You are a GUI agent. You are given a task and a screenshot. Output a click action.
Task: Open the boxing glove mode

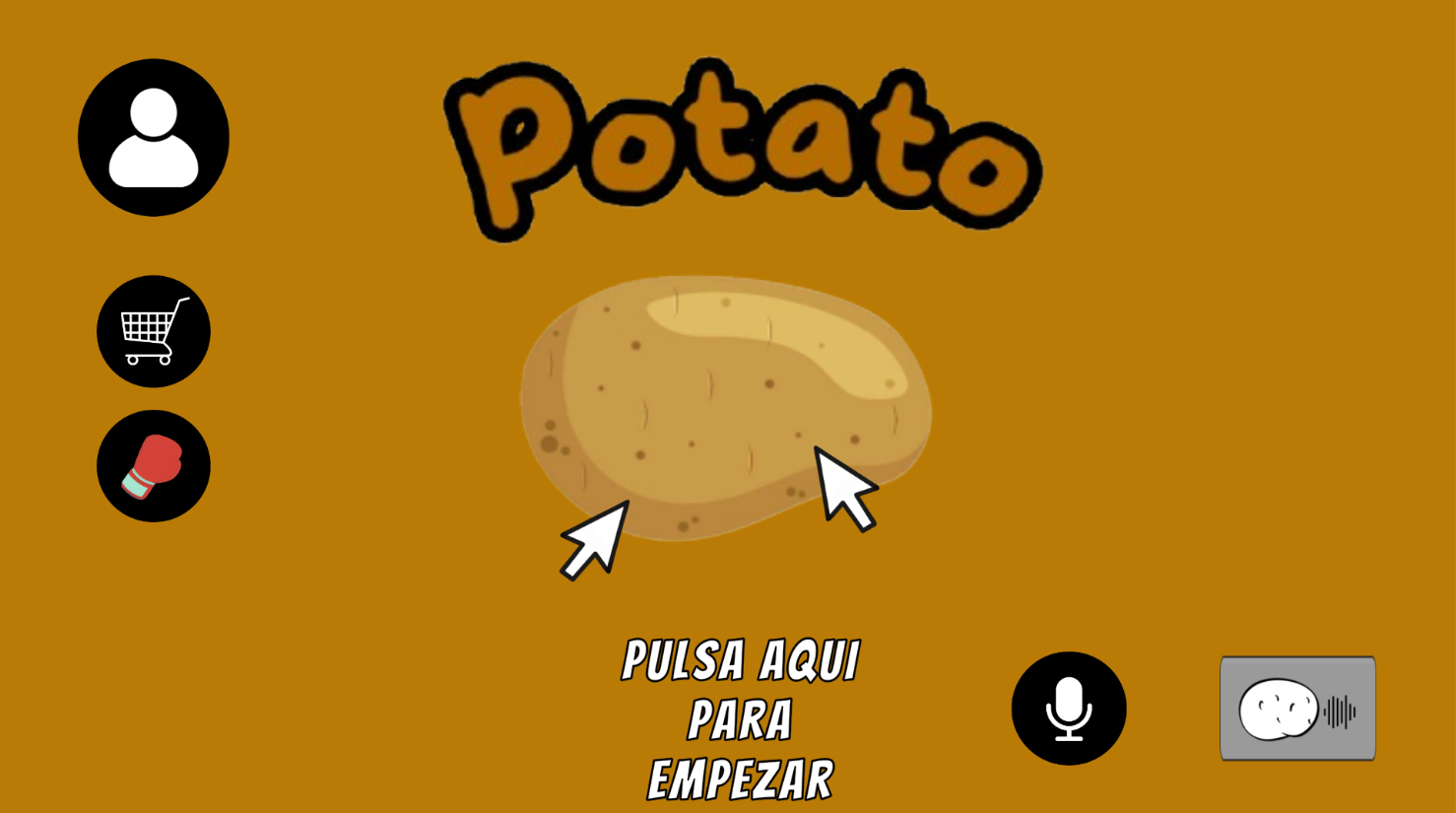(154, 466)
